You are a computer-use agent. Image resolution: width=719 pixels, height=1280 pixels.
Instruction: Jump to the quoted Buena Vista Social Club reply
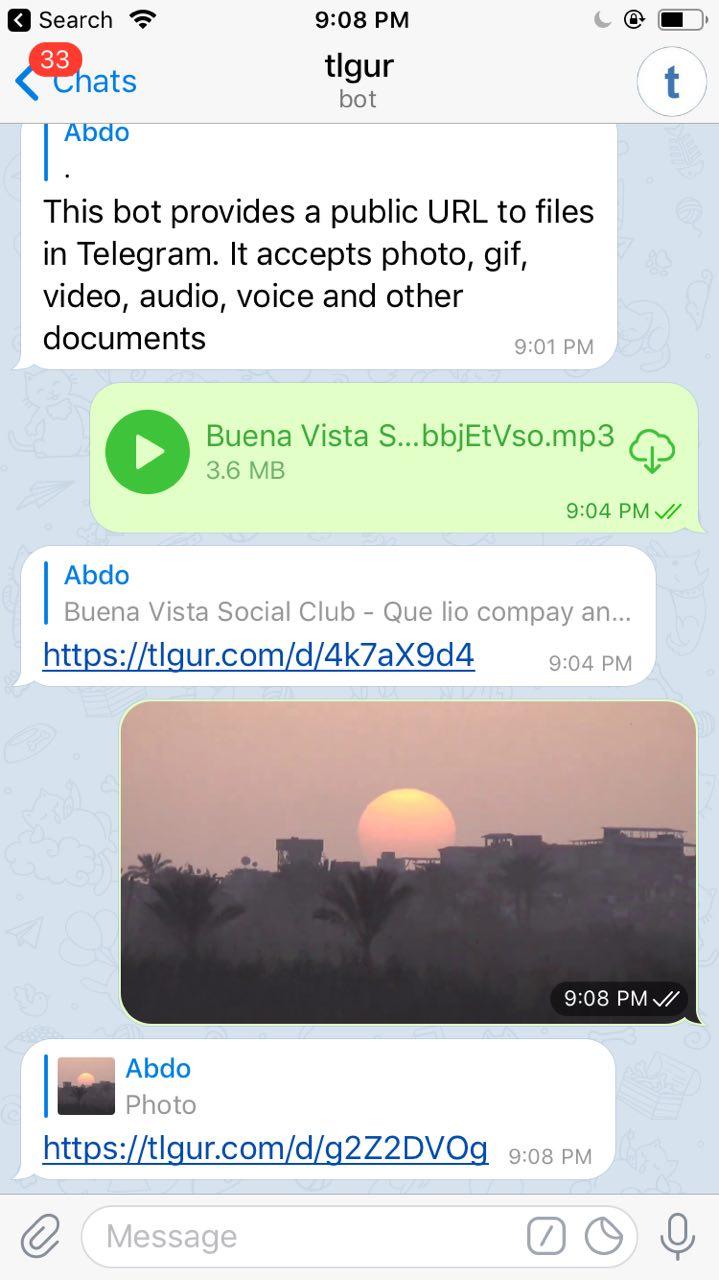(x=340, y=594)
